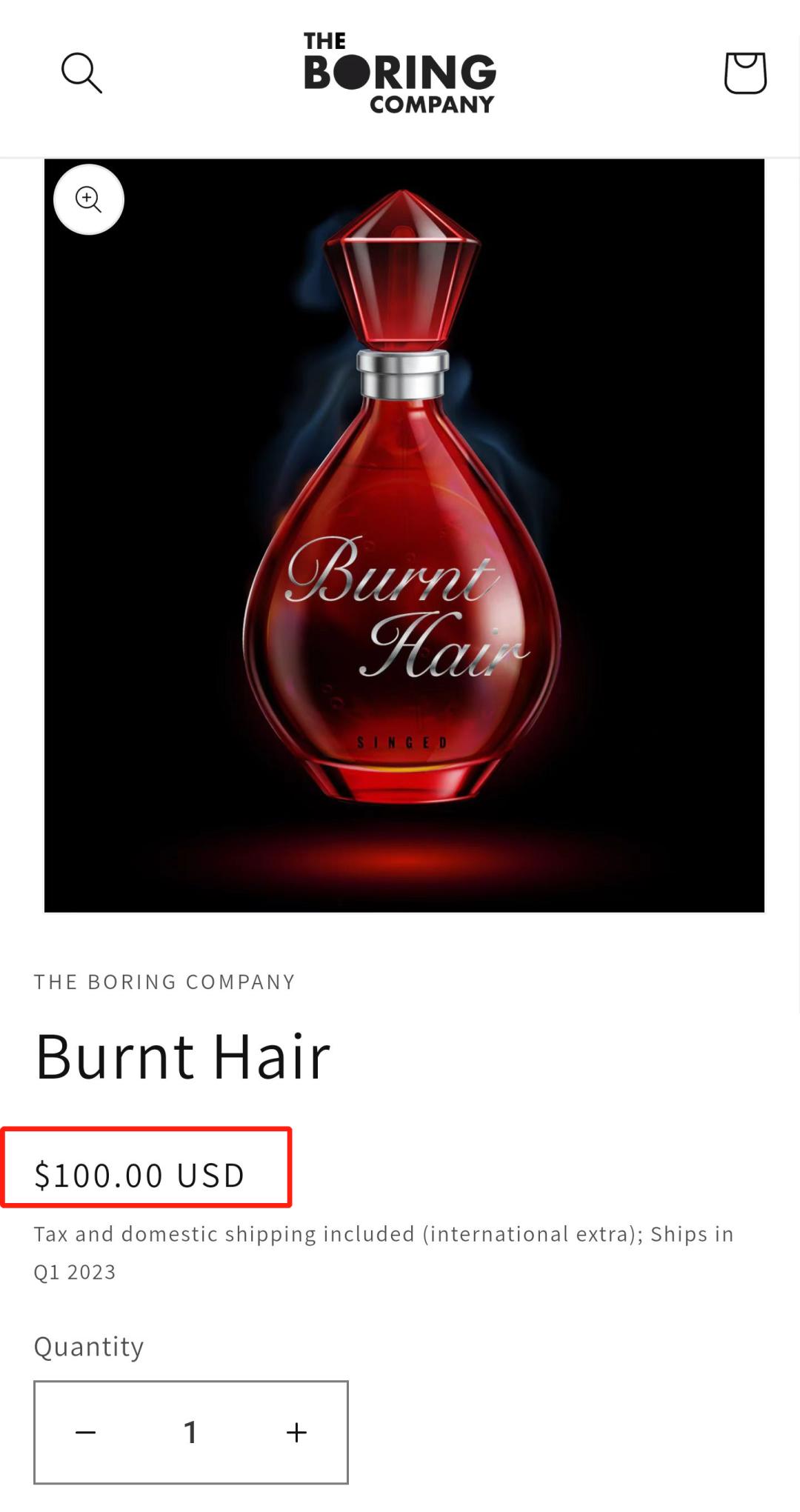Open the Burnt Hair bottle photo
Screen dimensions: 800x1512
tap(404, 535)
